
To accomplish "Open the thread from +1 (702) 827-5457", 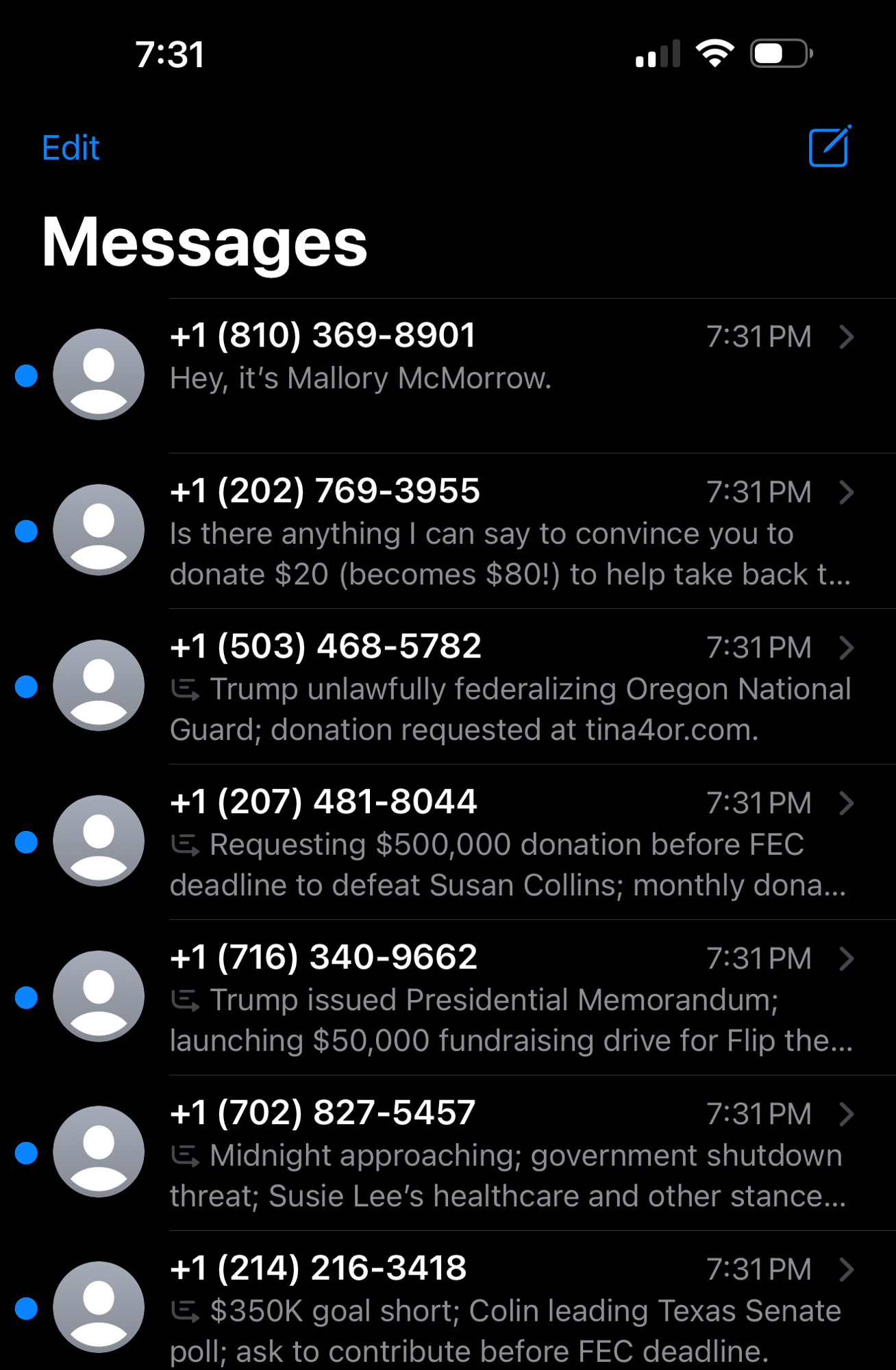I will 480,1153.
